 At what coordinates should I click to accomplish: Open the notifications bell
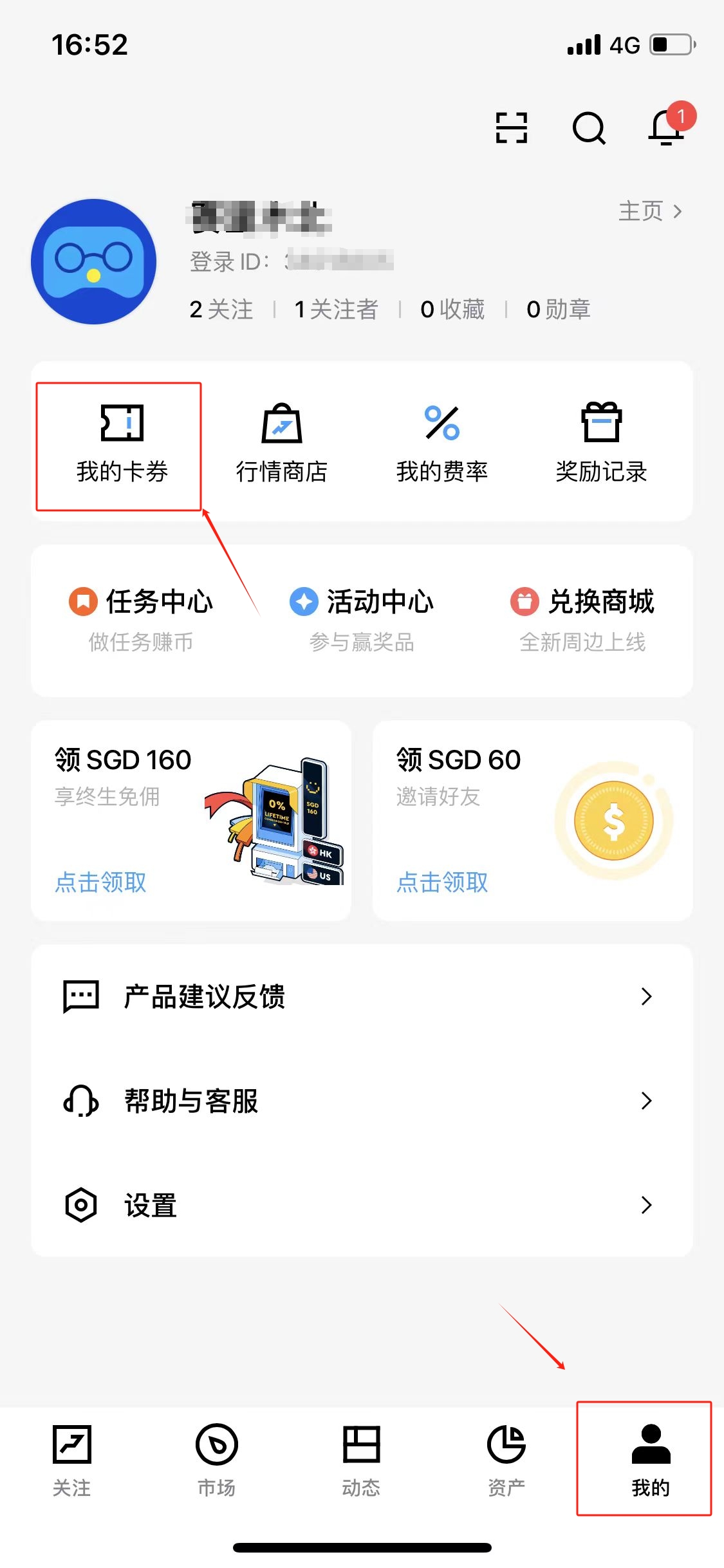(667, 127)
